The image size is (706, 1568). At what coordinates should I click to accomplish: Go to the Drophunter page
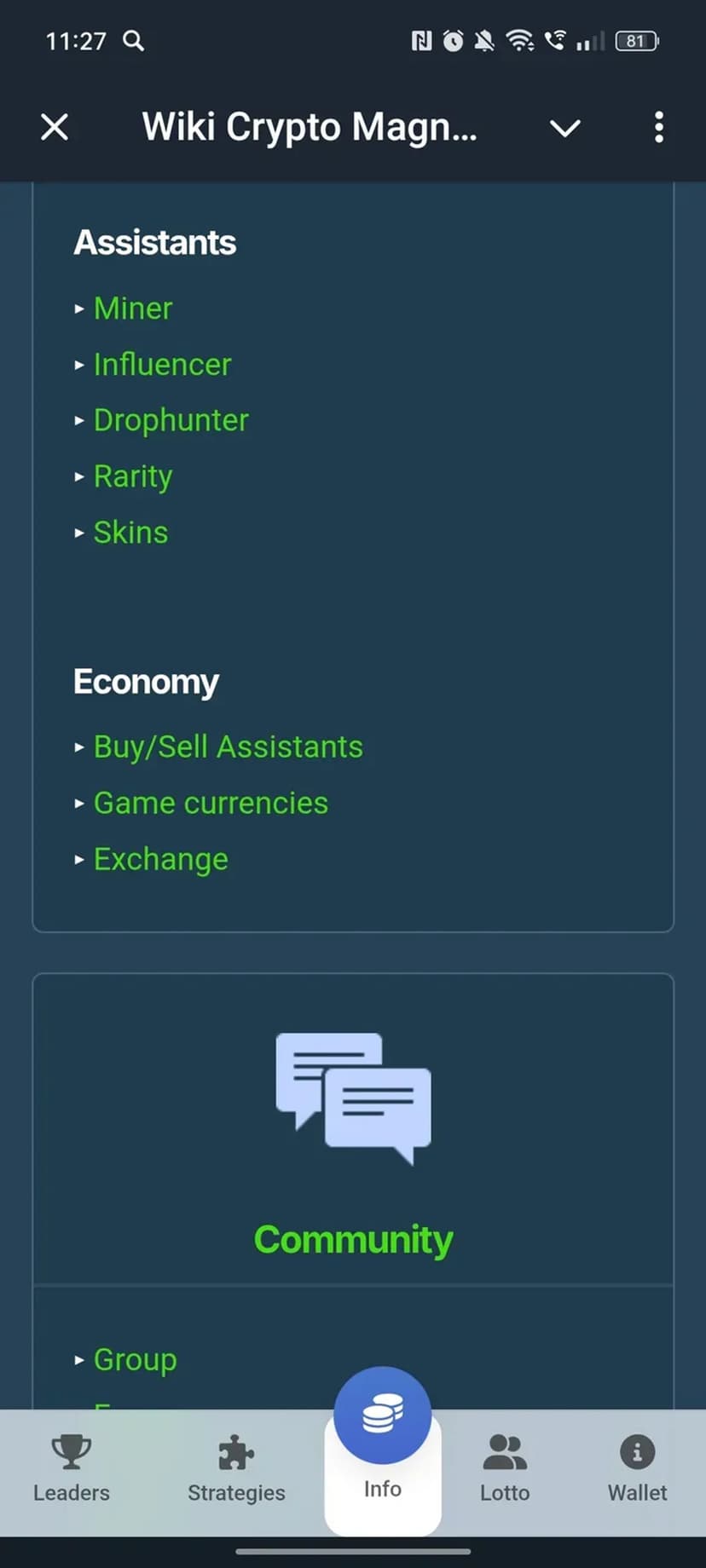pyautogui.click(x=171, y=420)
